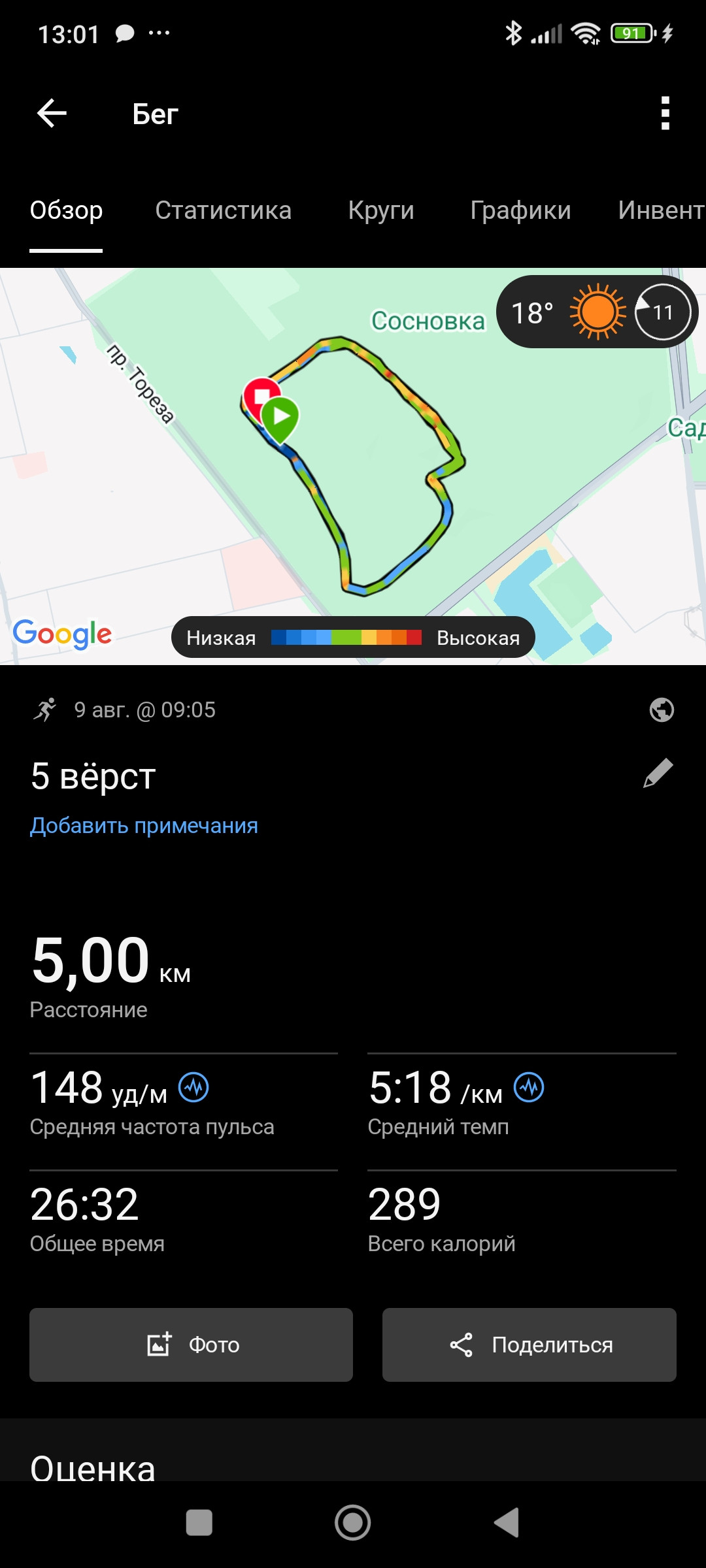Share the run with Поделиться
The height and width of the screenshot is (1568, 706).
(x=529, y=1345)
